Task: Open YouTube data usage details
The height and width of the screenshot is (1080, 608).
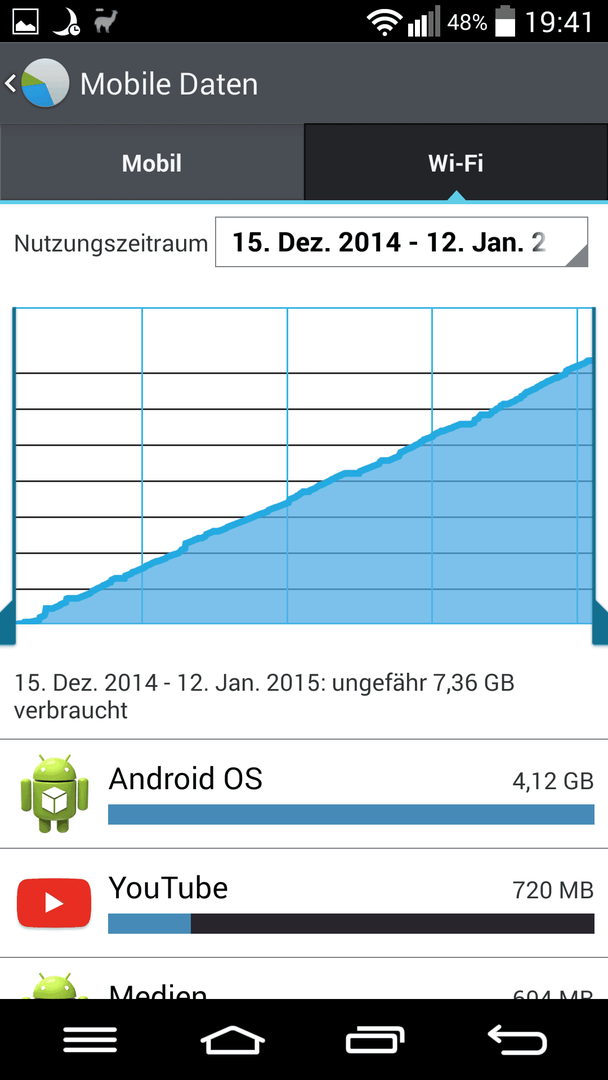Action: click(304, 903)
